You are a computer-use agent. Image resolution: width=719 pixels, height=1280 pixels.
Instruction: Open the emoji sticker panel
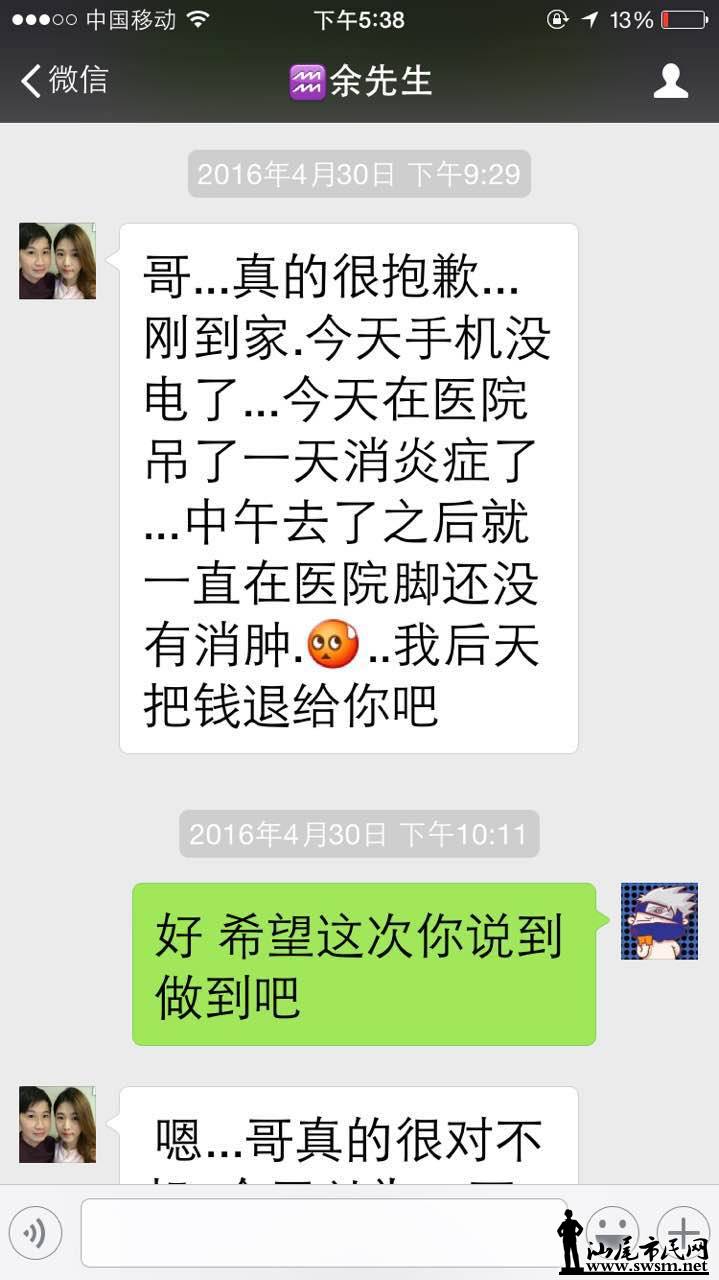[x=613, y=1230]
